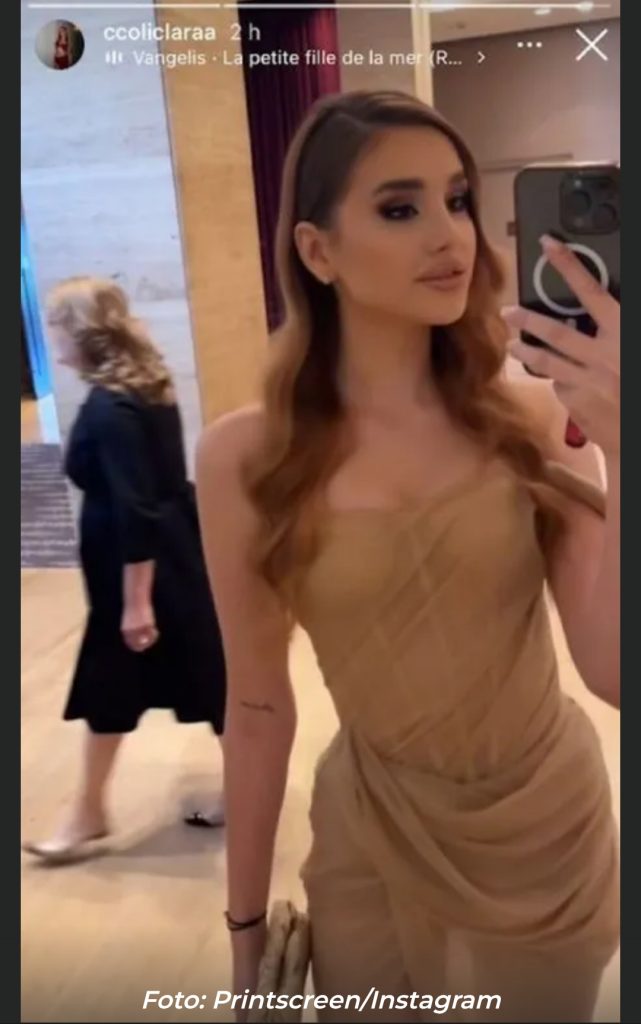
Task: Open the story's three-dot options menu
Action: [529, 44]
